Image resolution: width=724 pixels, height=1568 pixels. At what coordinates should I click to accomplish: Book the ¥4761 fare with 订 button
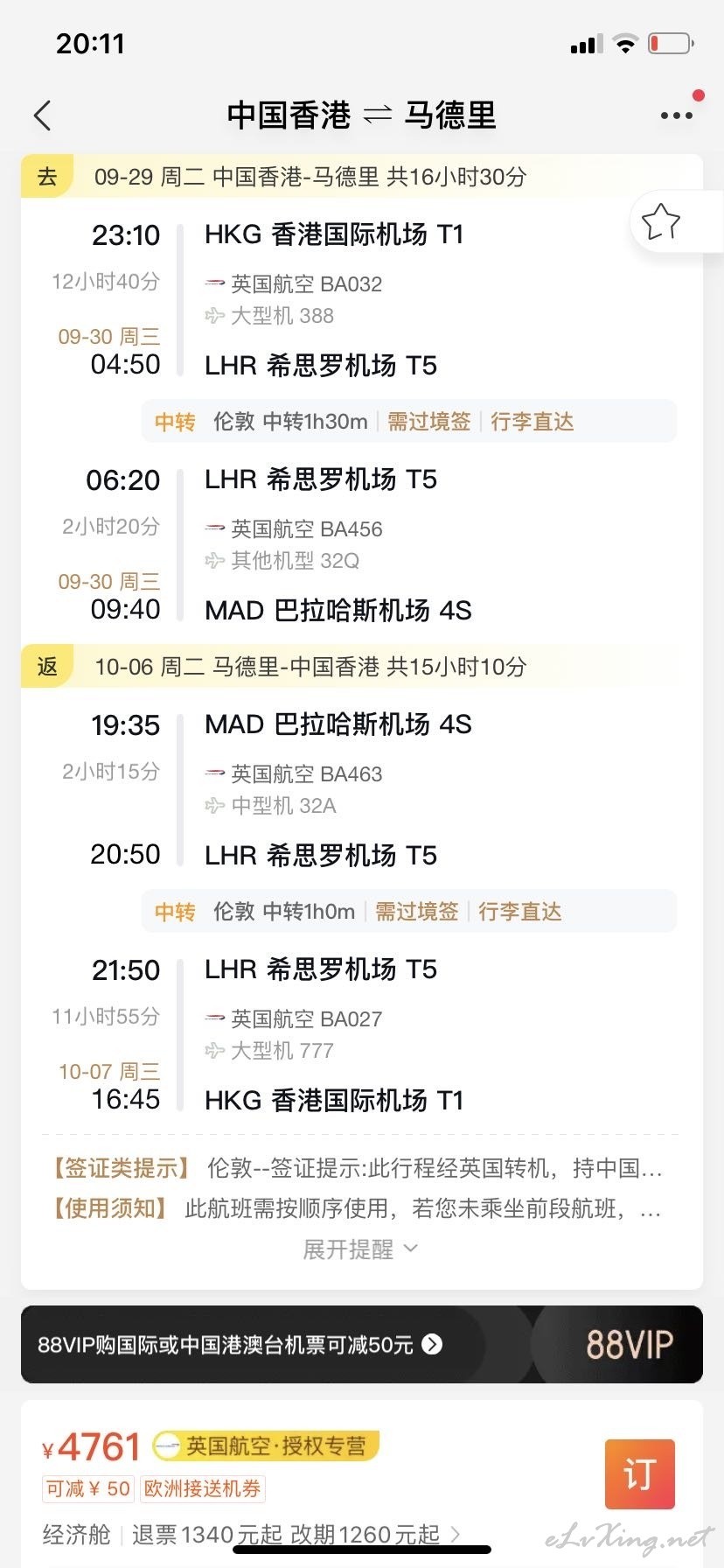point(640,1473)
